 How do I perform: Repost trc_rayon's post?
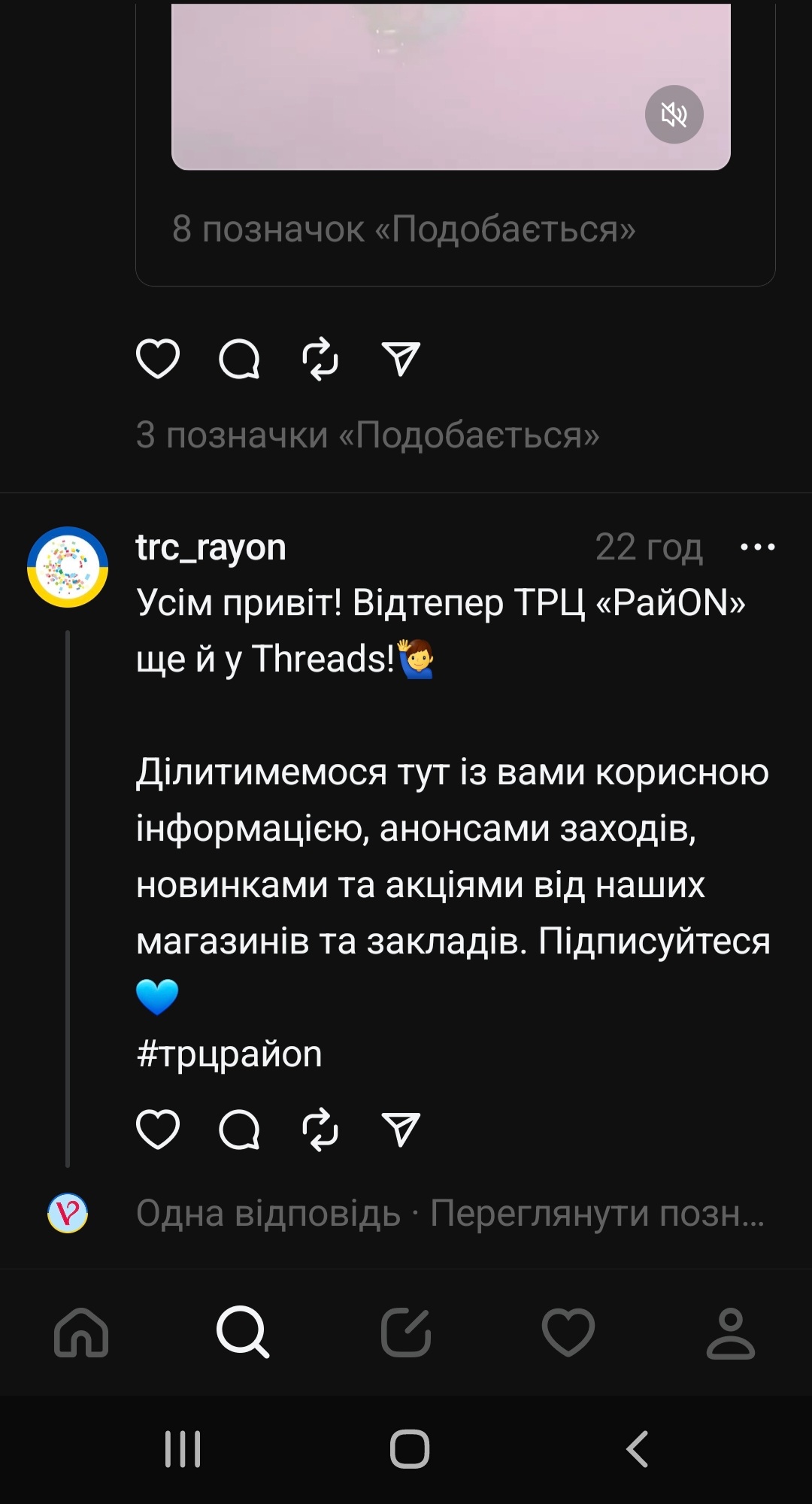tap(320, 1130)
